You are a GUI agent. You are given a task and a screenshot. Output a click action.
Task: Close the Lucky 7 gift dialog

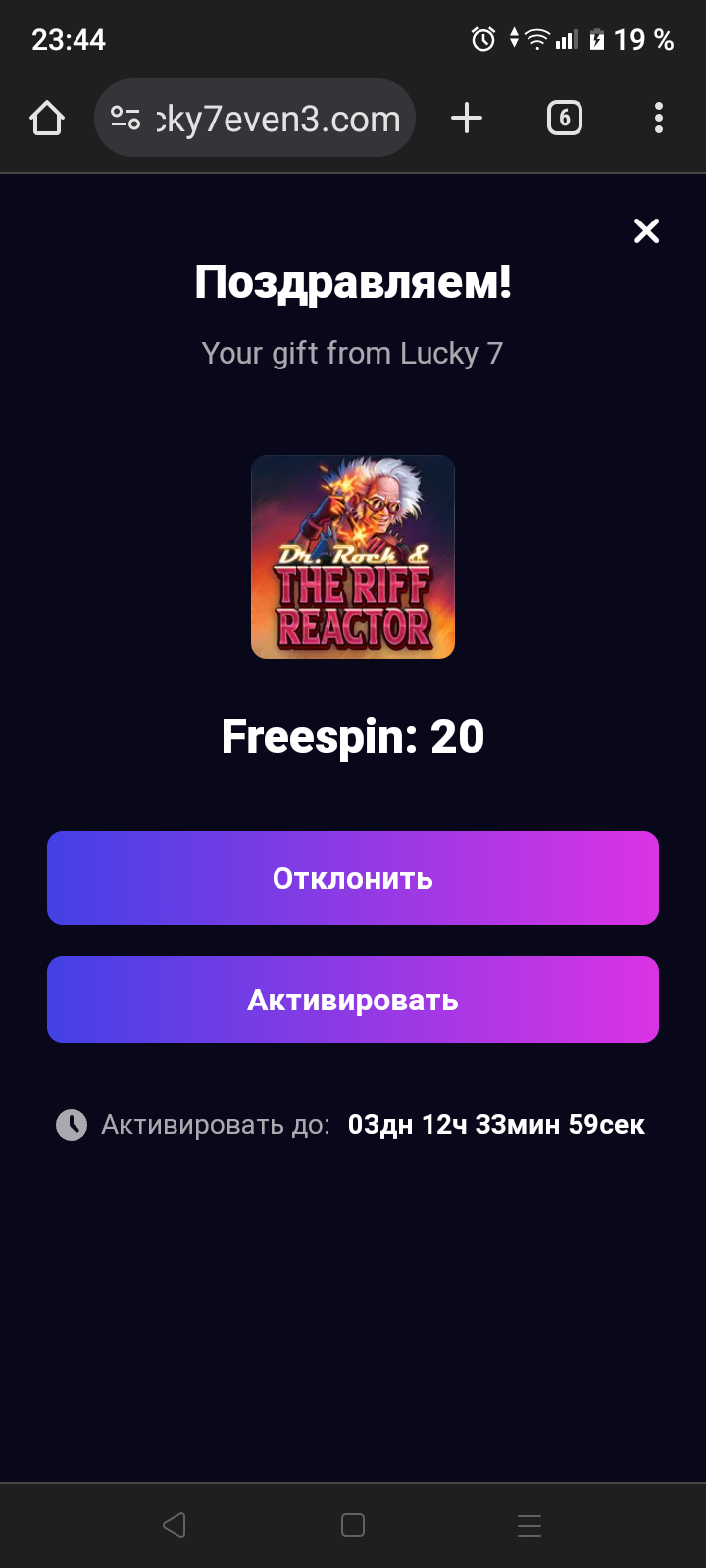646,231
